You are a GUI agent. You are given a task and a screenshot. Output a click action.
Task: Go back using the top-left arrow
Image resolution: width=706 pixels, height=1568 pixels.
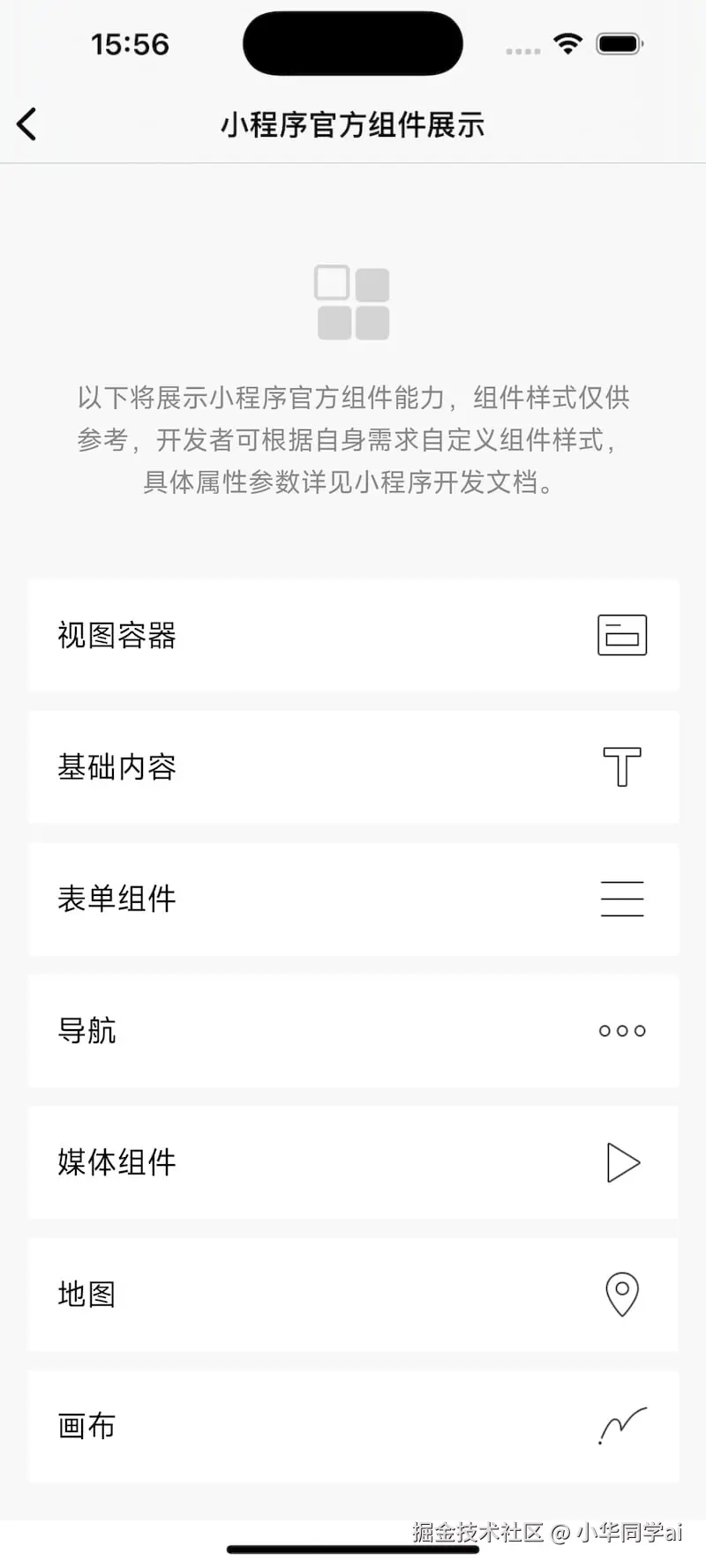27,124
